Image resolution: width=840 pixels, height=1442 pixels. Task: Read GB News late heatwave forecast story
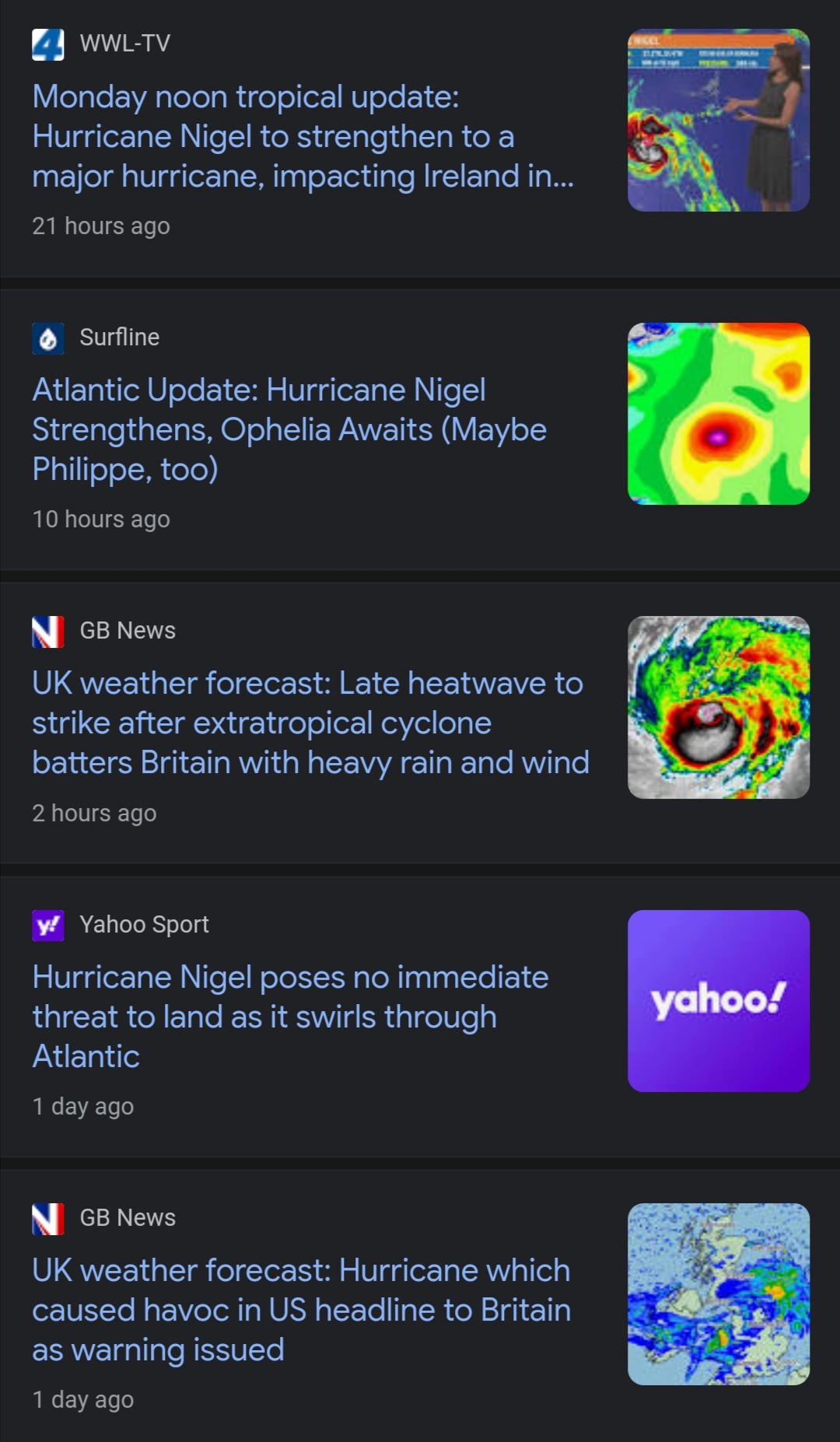click(x=310, y=723)
